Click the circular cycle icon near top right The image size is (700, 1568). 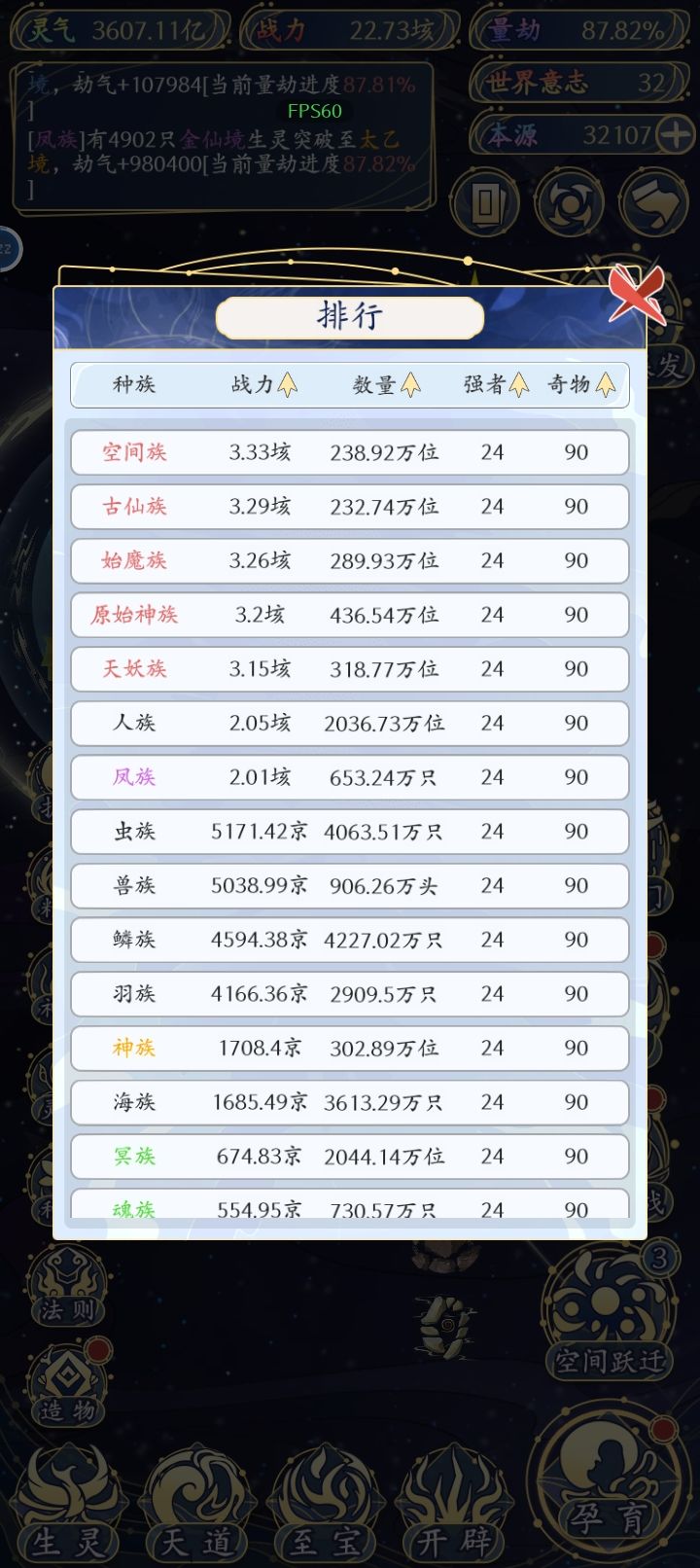[569, 202]
